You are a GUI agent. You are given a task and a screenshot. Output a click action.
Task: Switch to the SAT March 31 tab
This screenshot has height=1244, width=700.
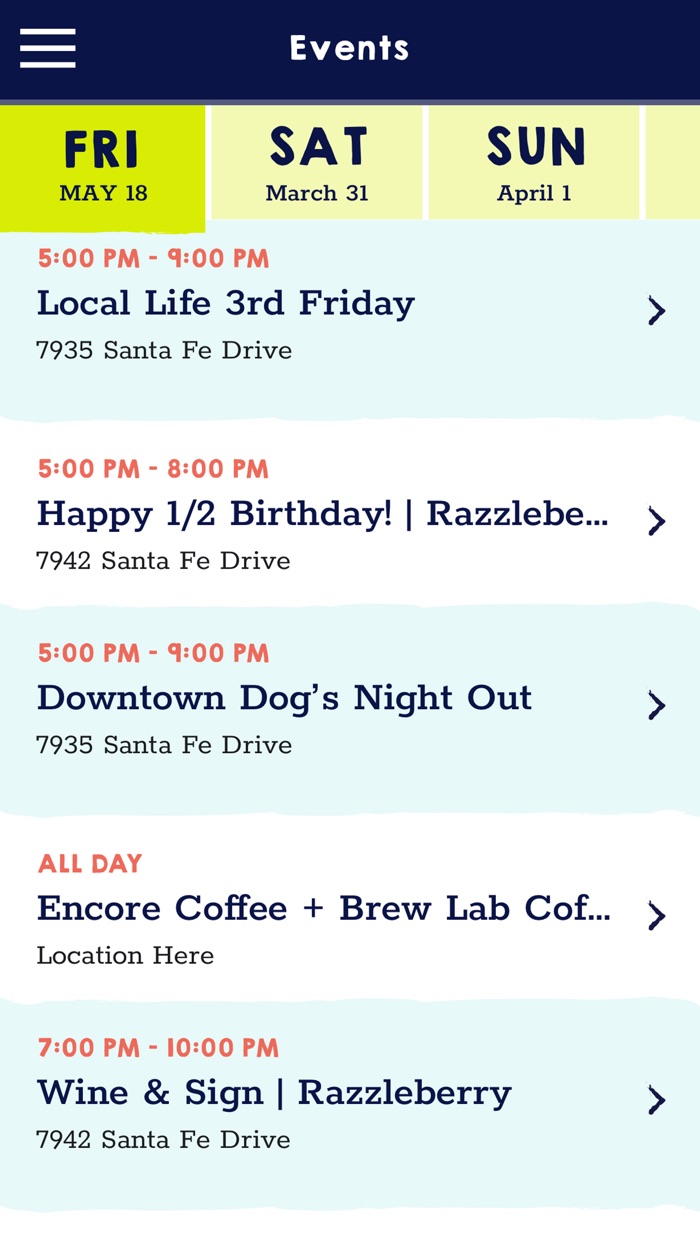[x=317, y=163]
